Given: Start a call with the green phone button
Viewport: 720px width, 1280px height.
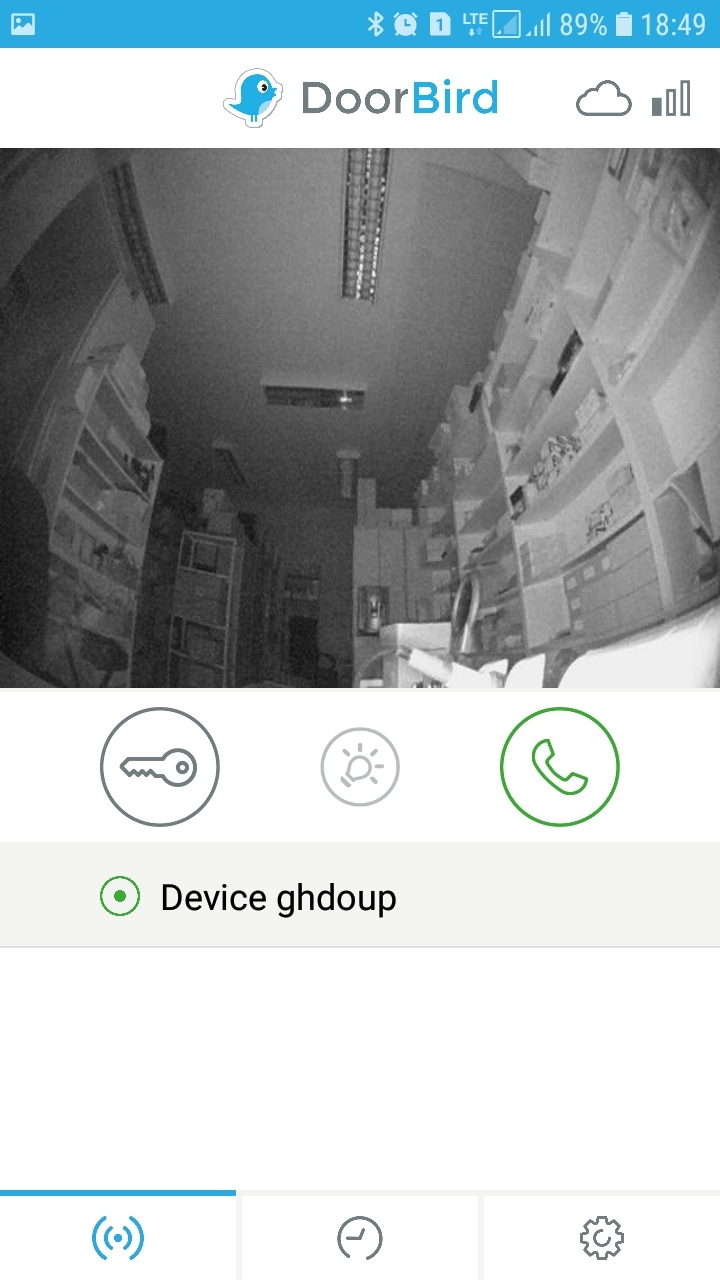Looking at the screenshot, I should pyautogui.click(x=560, y=767).
